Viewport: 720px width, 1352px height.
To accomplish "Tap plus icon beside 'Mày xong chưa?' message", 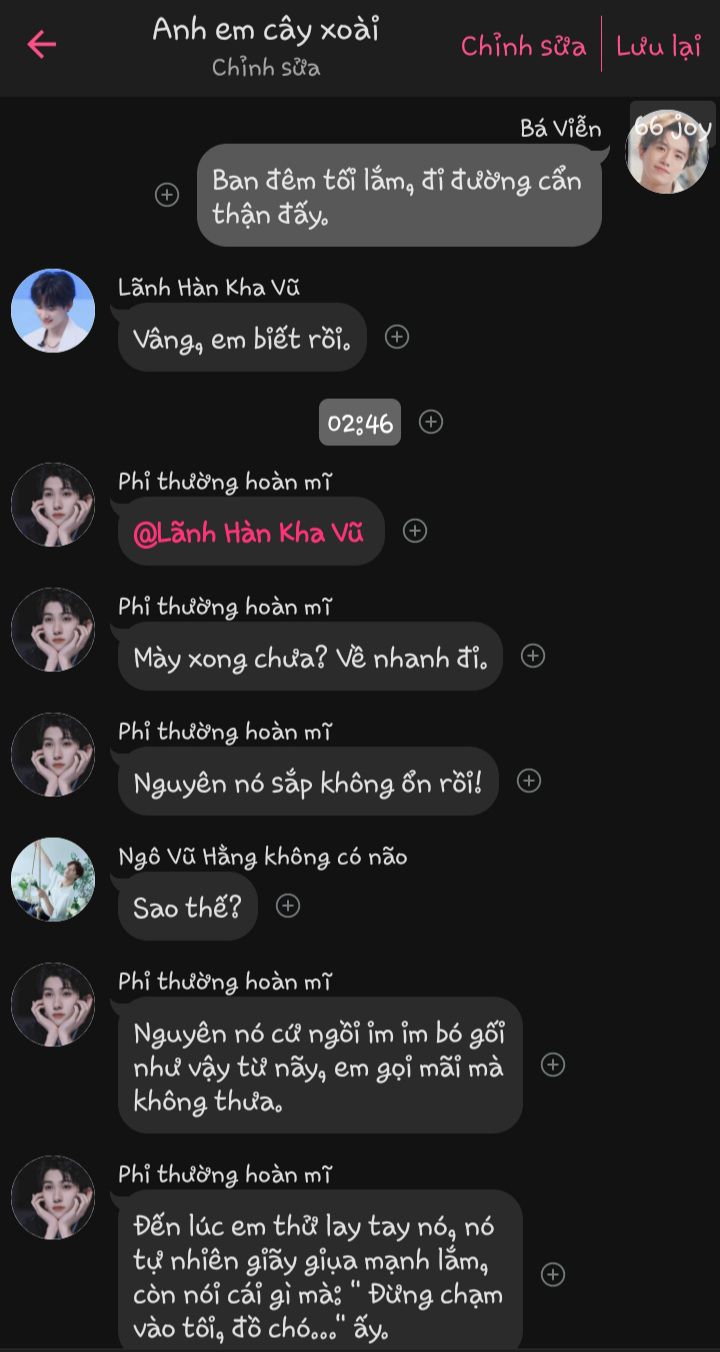I will click(x=533, y=656).
